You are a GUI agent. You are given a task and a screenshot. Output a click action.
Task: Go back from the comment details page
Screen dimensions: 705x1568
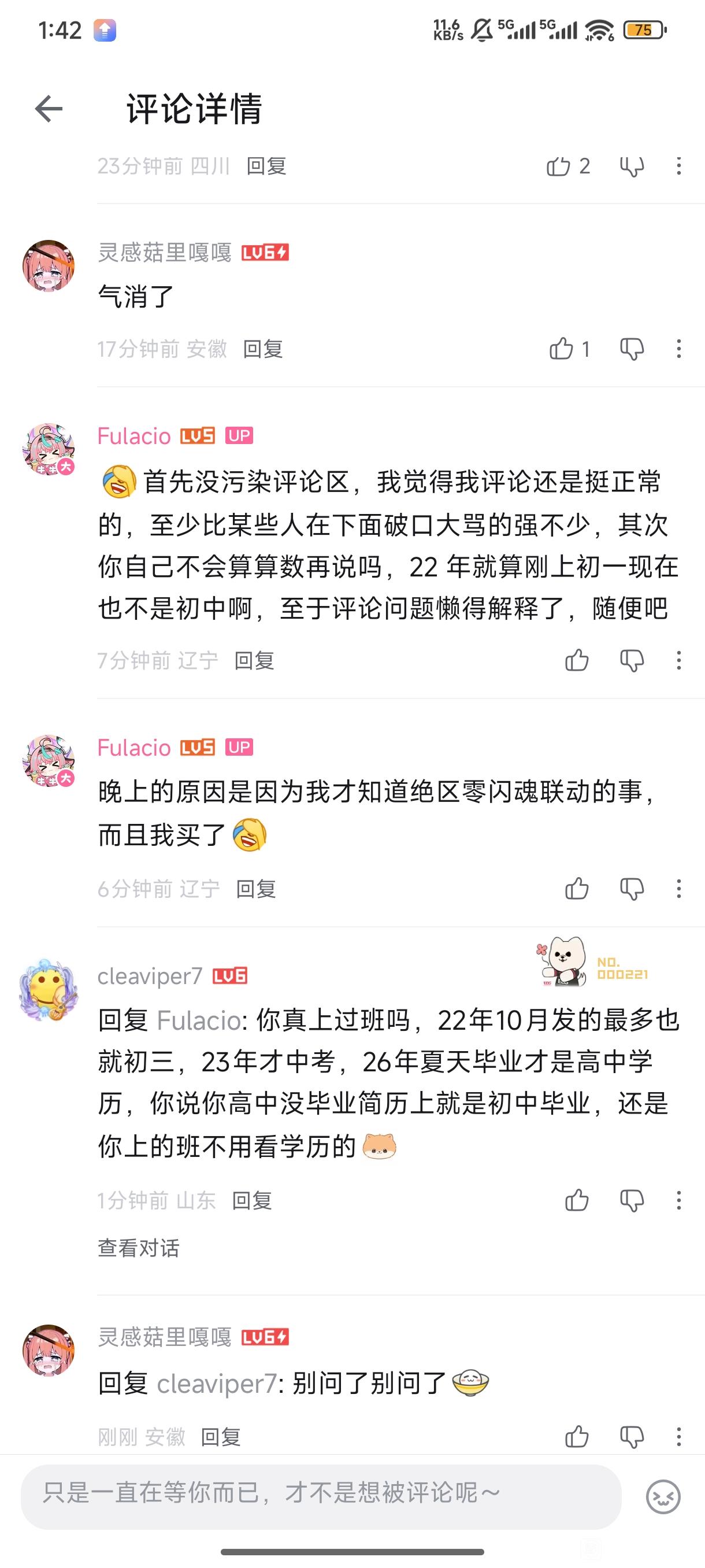tap(49, 109)
